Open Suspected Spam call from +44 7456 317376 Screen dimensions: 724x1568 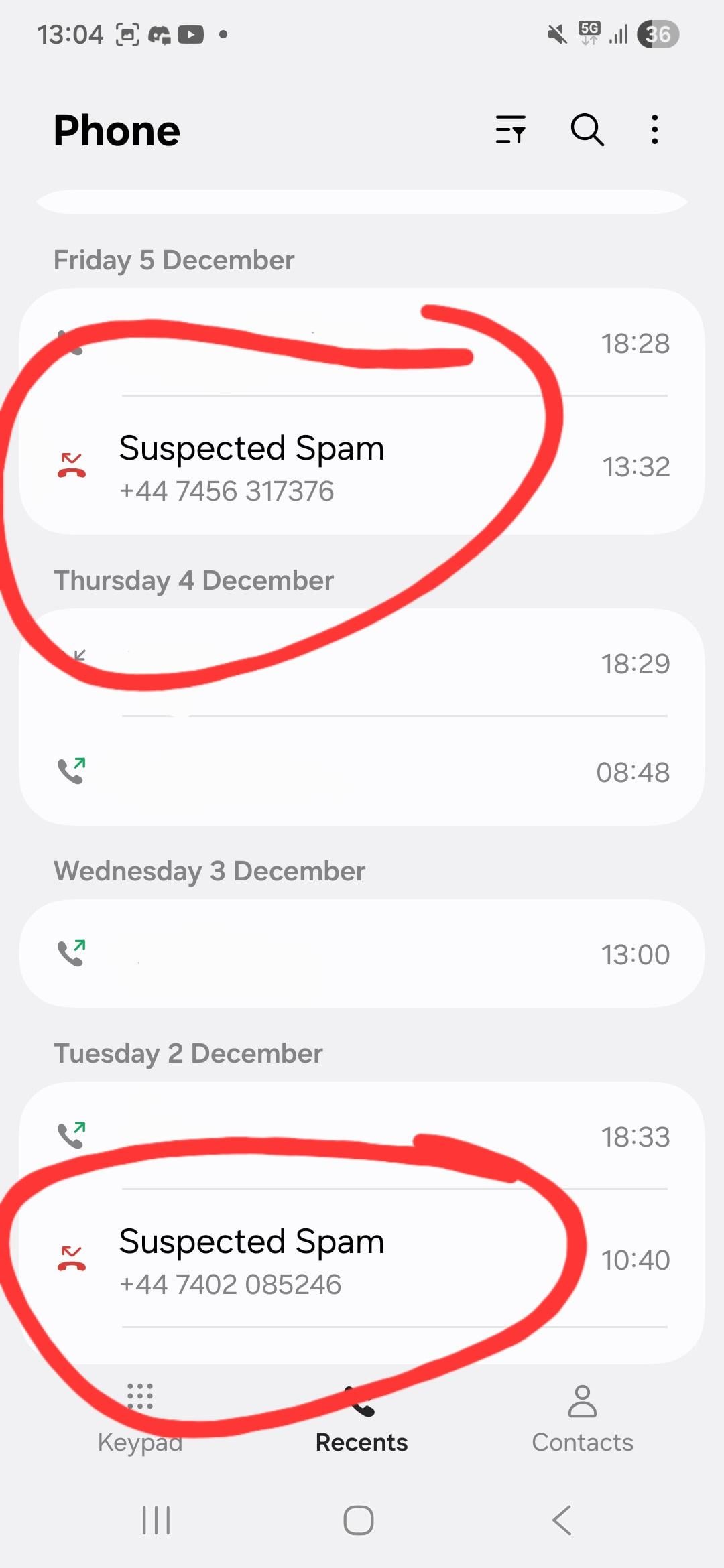pos(362,467)
